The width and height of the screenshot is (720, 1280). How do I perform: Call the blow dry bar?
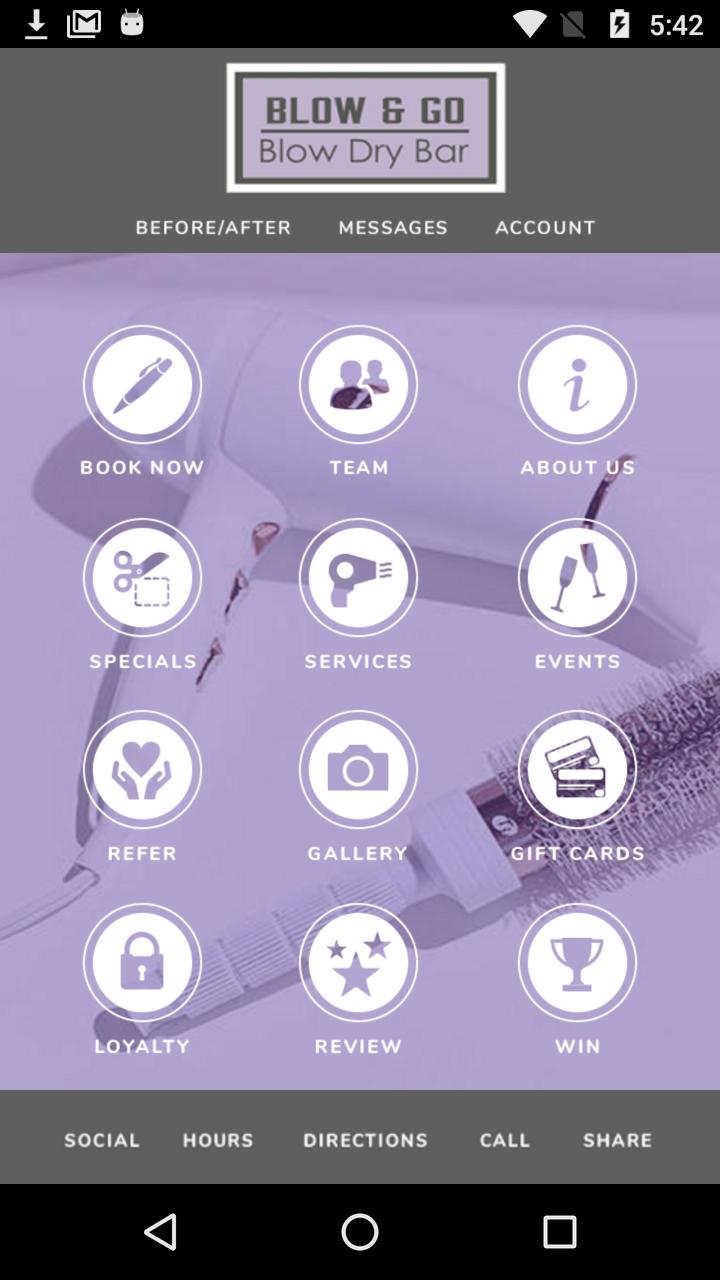click(x=504, y=1140)
